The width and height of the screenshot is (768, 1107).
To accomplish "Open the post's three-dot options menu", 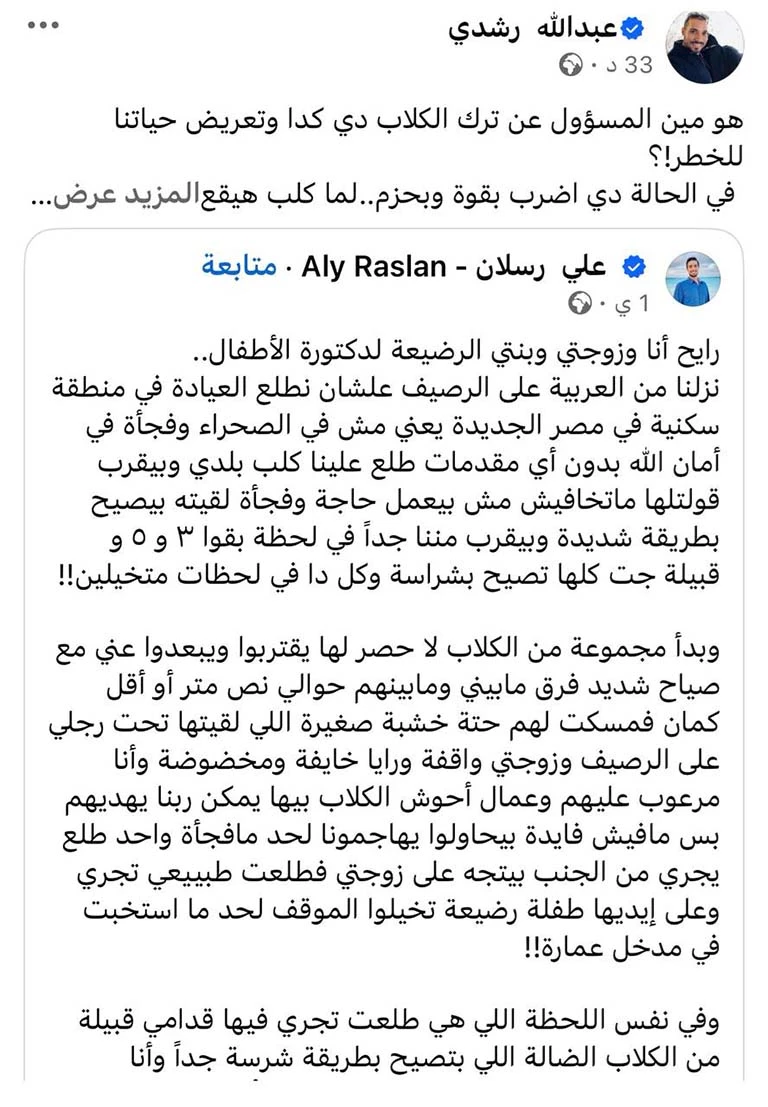I will pos(43,23).
